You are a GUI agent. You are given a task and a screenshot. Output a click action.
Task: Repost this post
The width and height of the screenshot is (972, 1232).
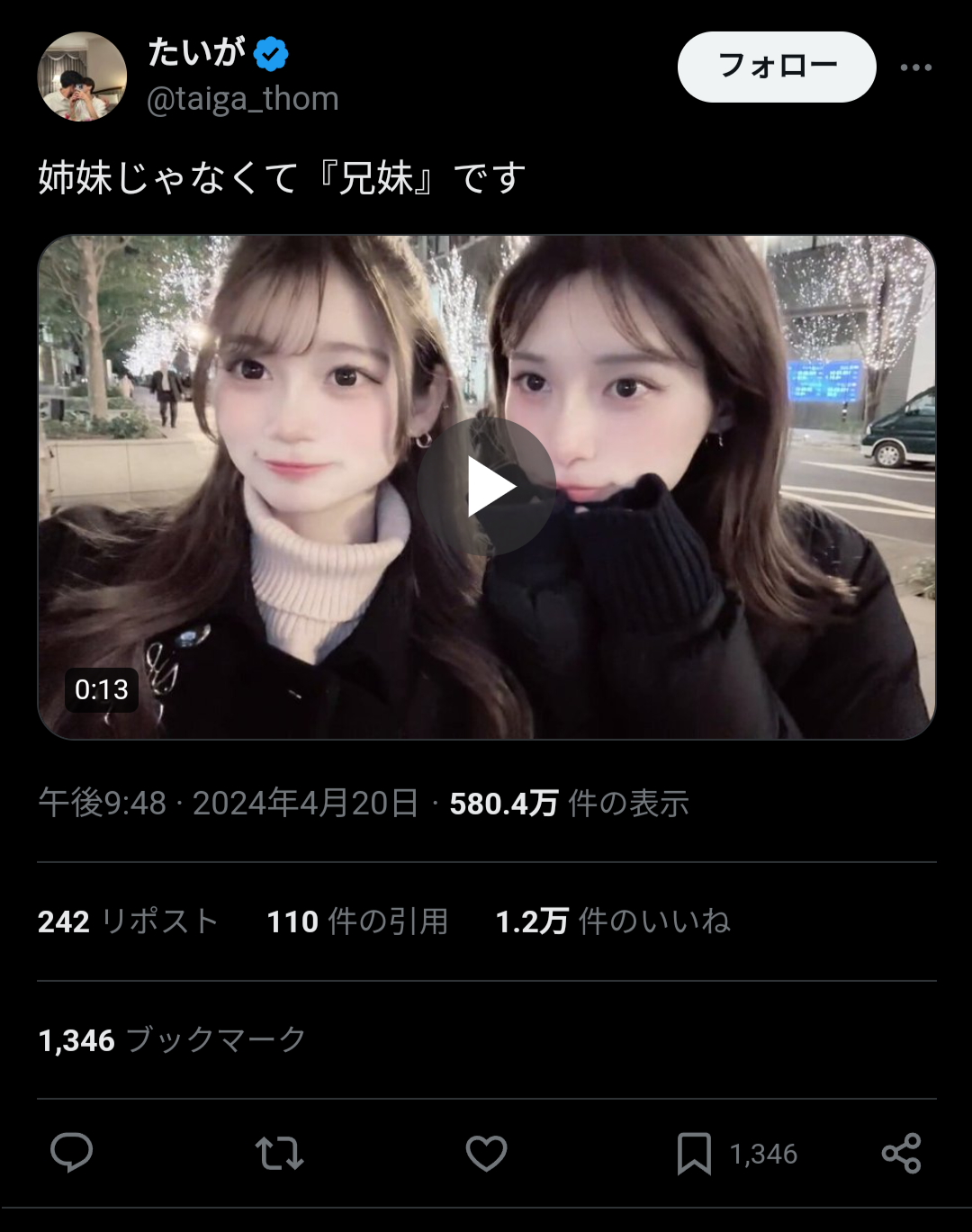(279, 1153)
